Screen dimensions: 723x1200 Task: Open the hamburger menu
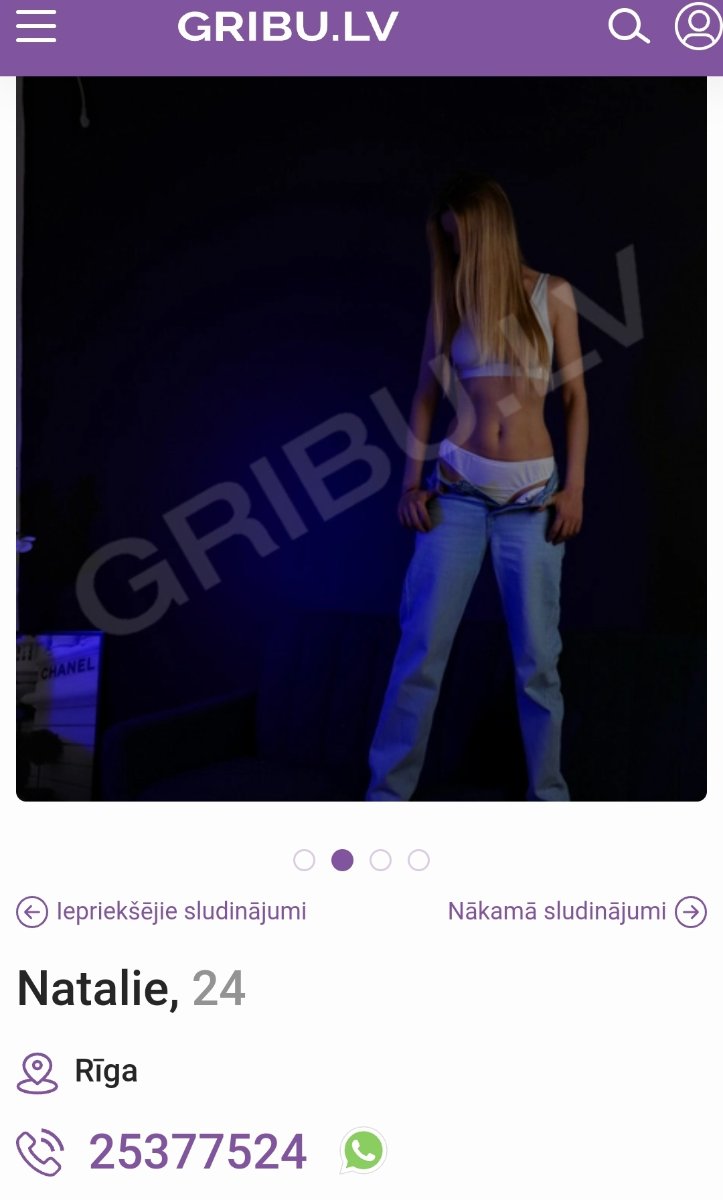coord(36,27)
